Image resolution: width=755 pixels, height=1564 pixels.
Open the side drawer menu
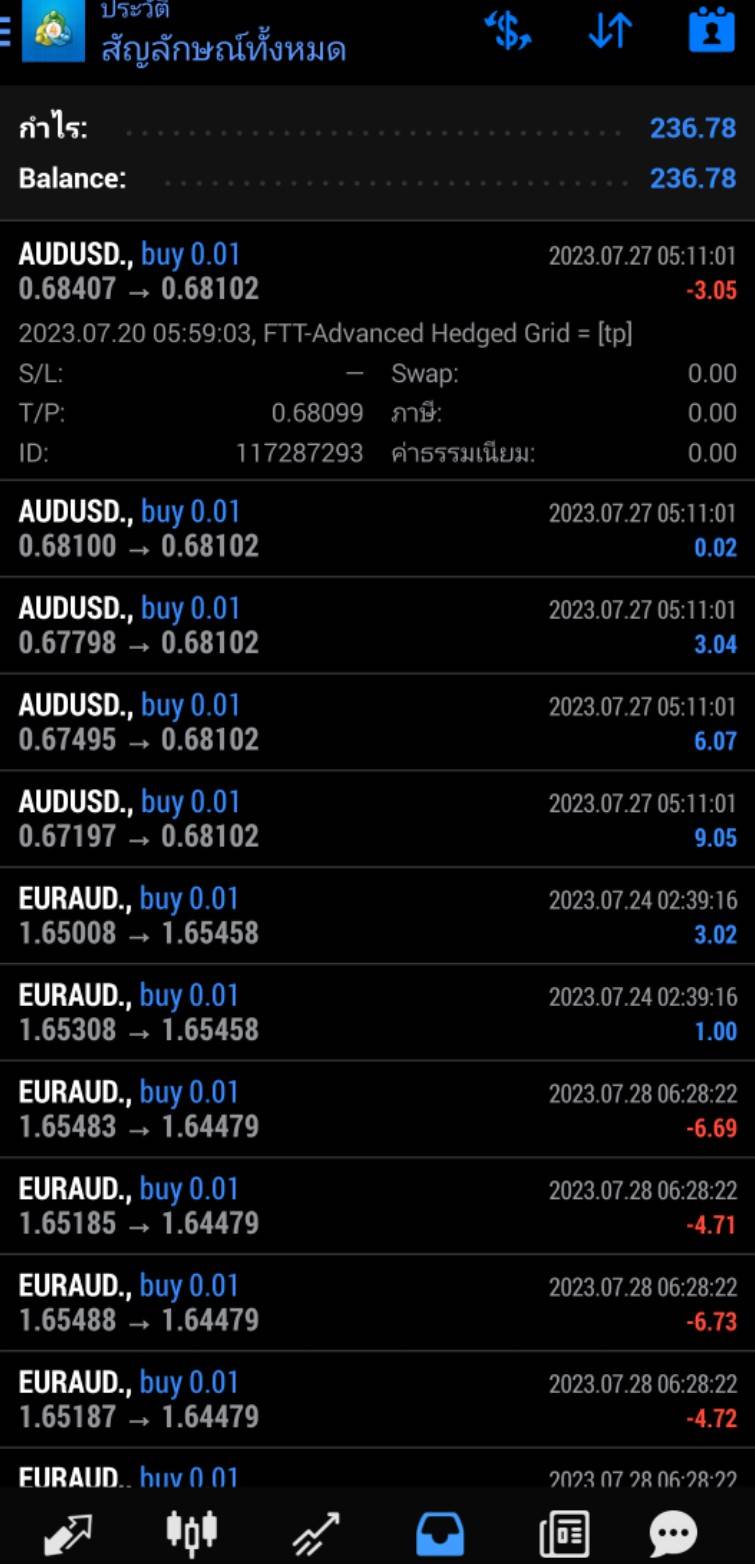4,30
